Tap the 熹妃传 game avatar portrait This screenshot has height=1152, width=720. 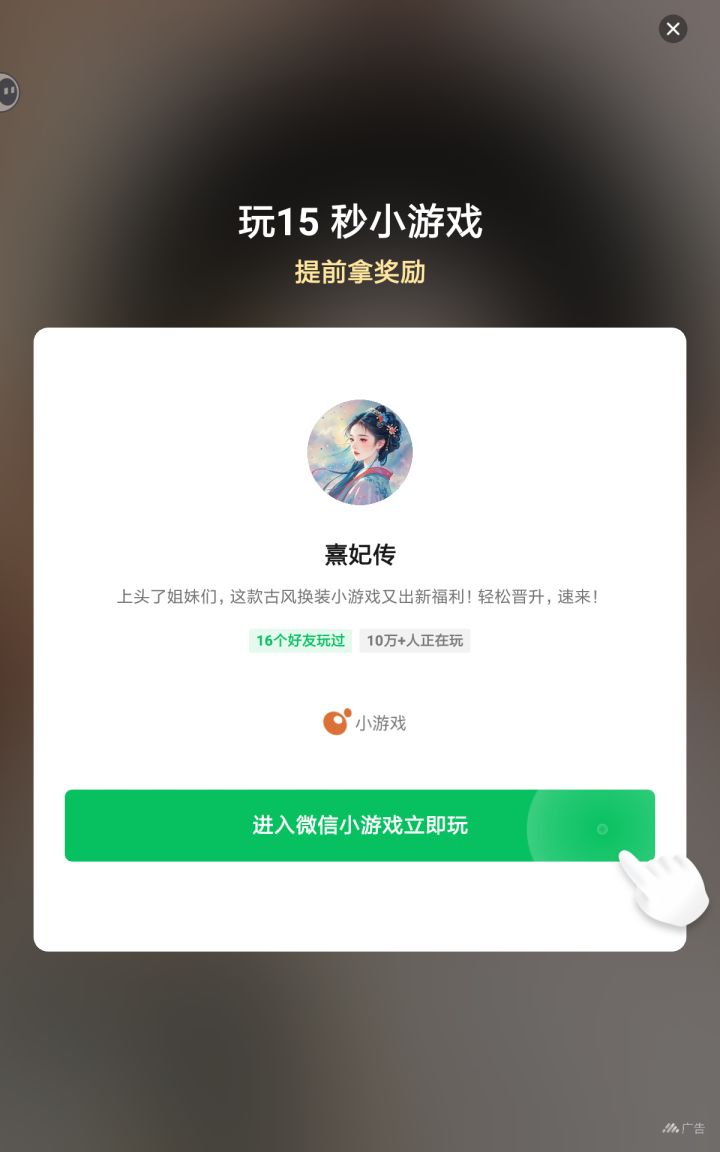[x=360, y=452]
